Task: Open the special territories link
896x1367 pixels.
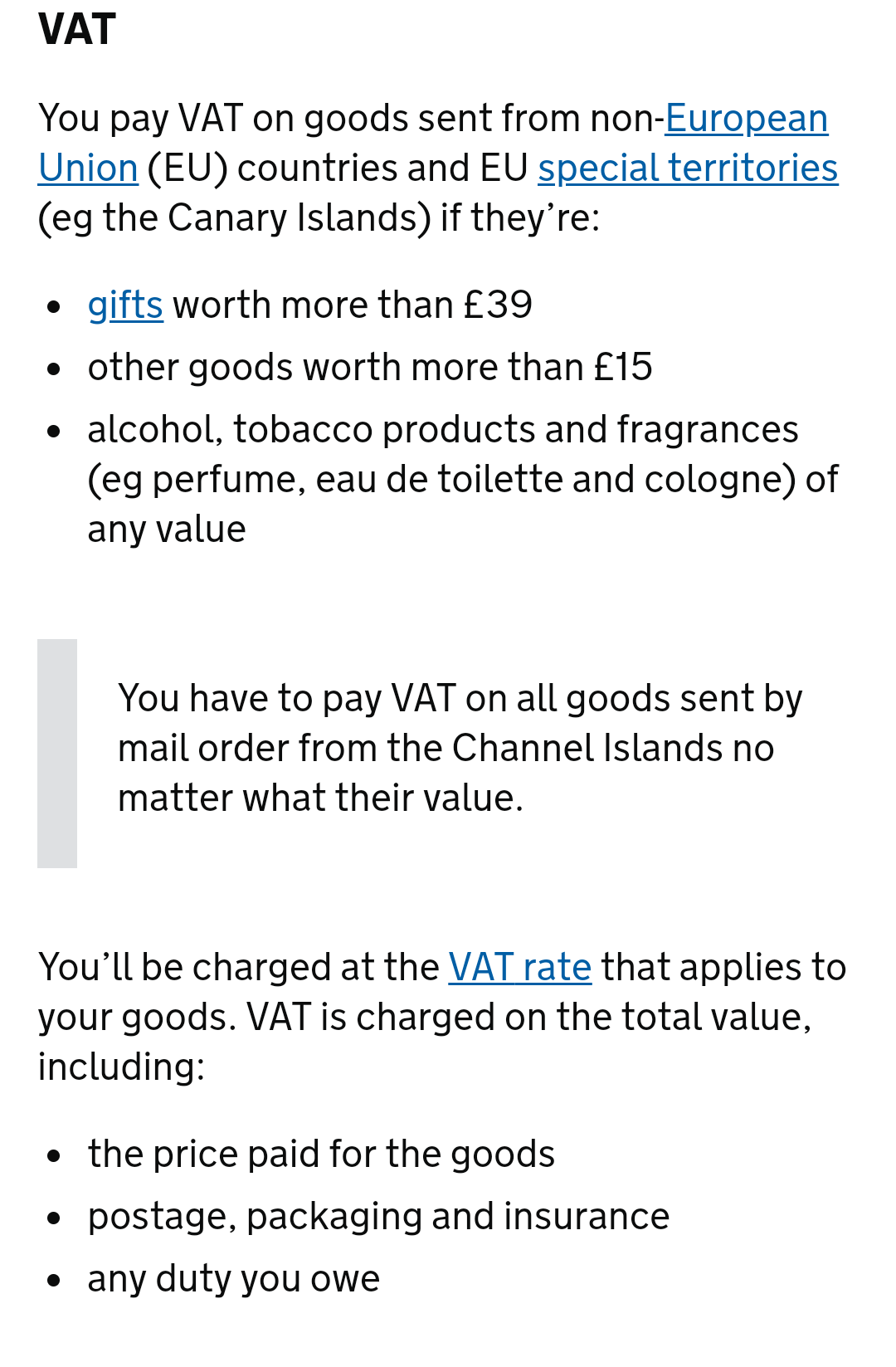Action: pos(688,168)
